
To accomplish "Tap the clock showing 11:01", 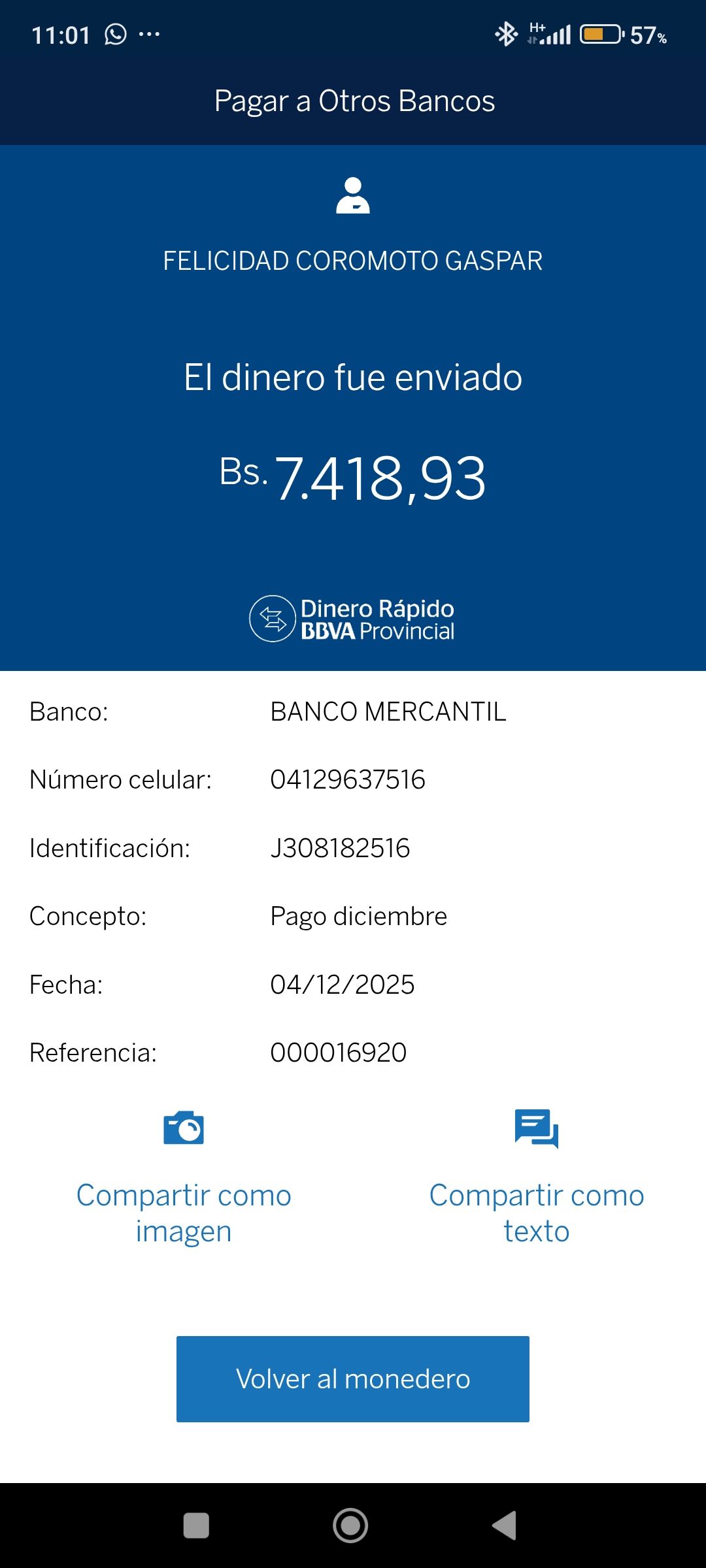I will click(61, 34).
